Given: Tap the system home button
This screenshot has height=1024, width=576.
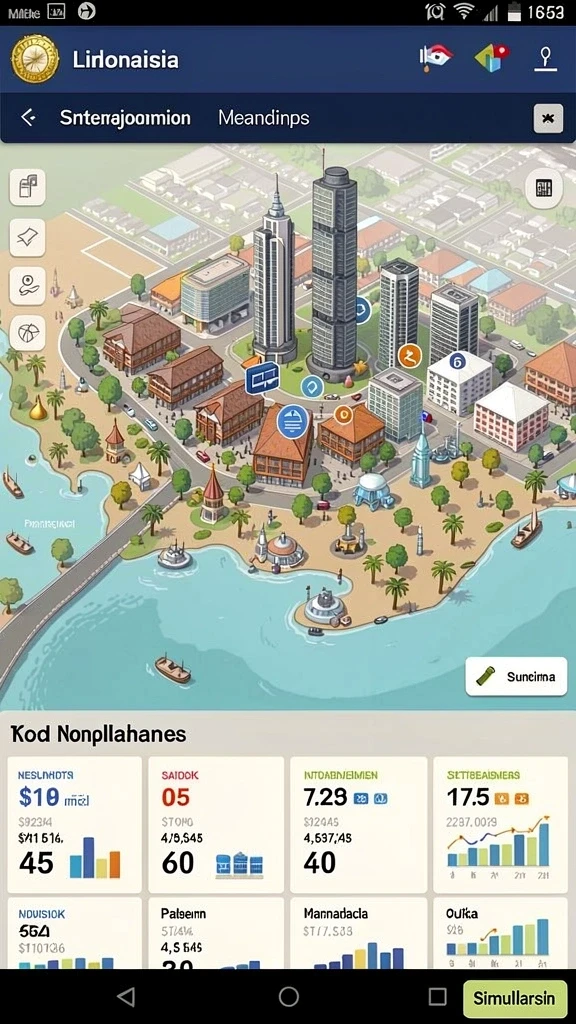Looking at the screenshot, I should [x=289, y=997].
